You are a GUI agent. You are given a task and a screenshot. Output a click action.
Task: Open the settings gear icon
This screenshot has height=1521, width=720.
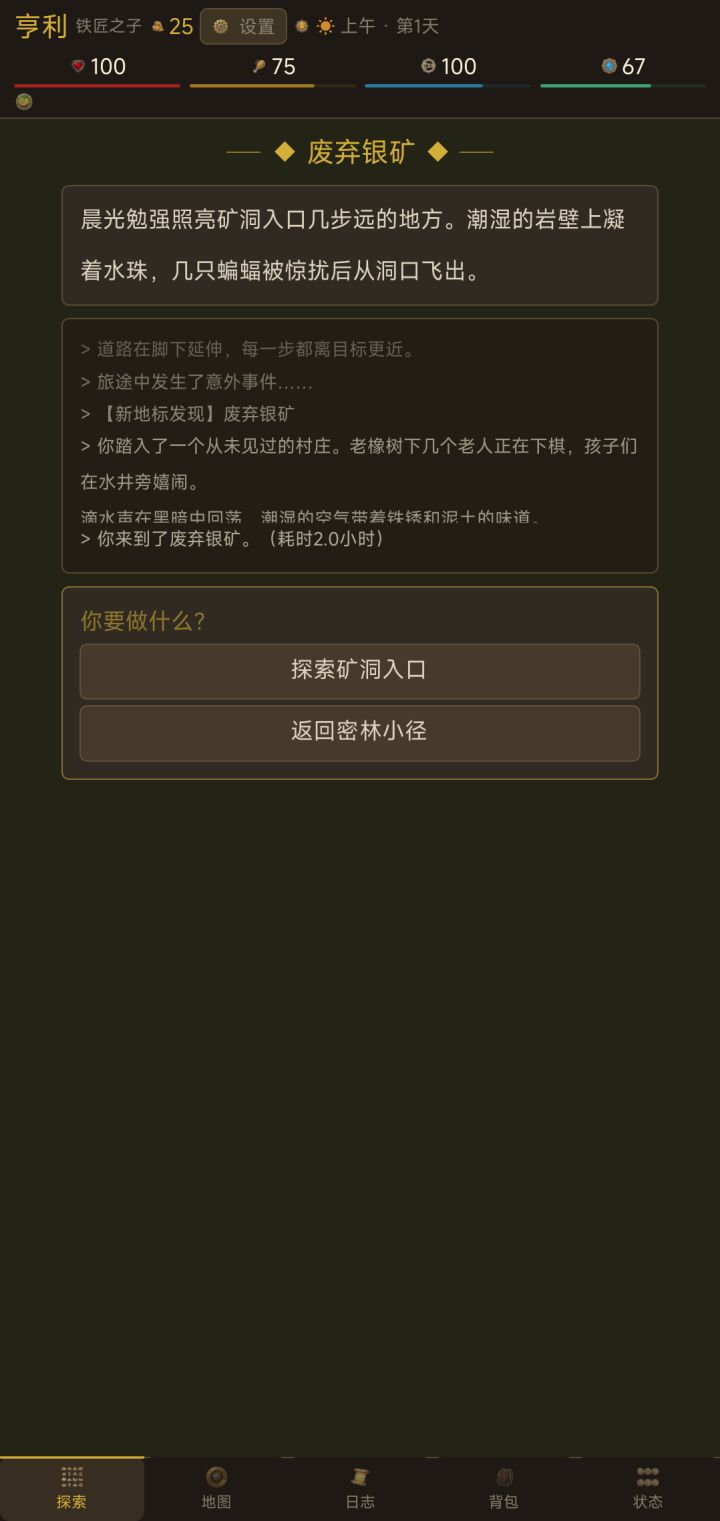pos(218,27)
